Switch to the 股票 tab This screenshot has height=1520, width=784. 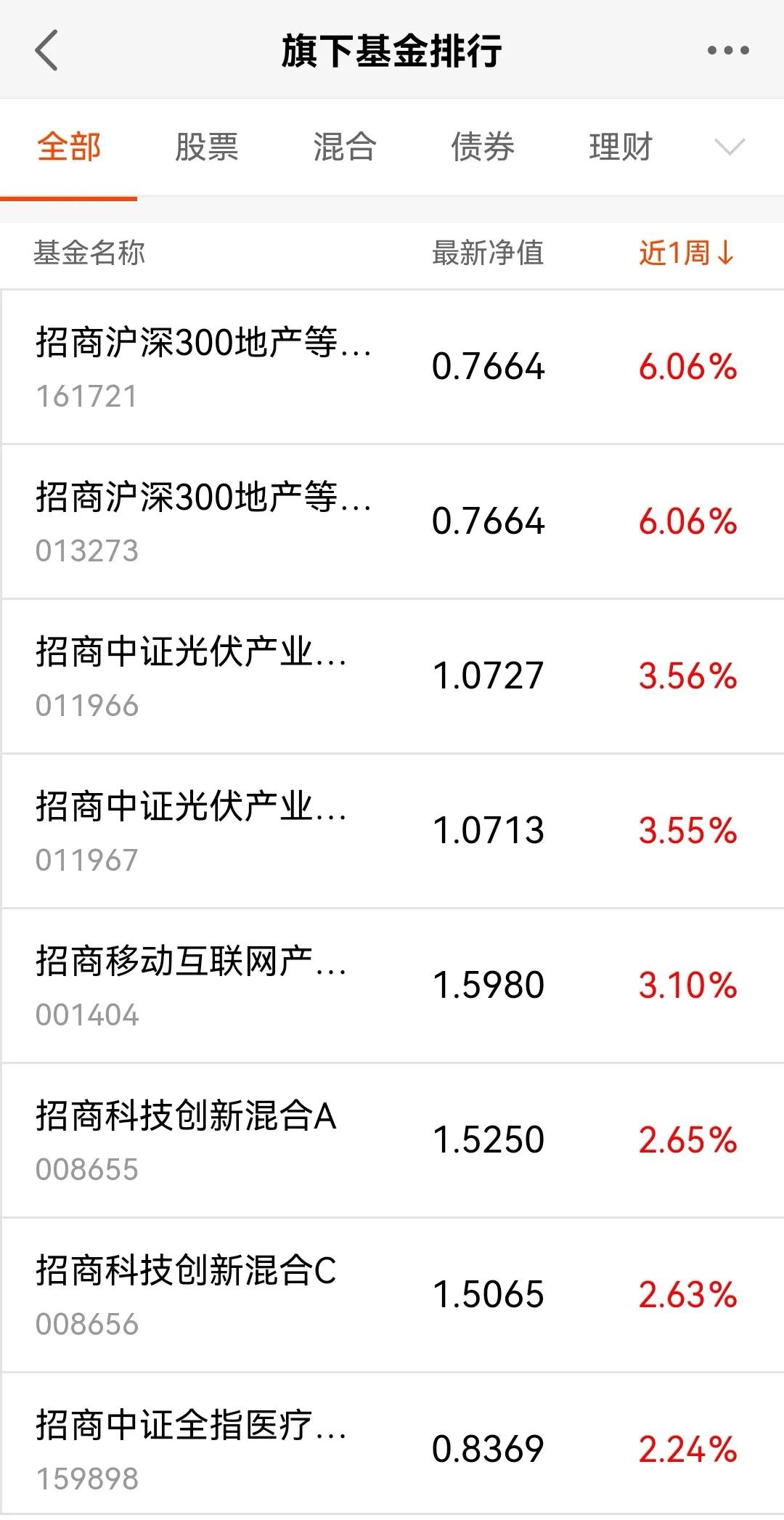208,147
